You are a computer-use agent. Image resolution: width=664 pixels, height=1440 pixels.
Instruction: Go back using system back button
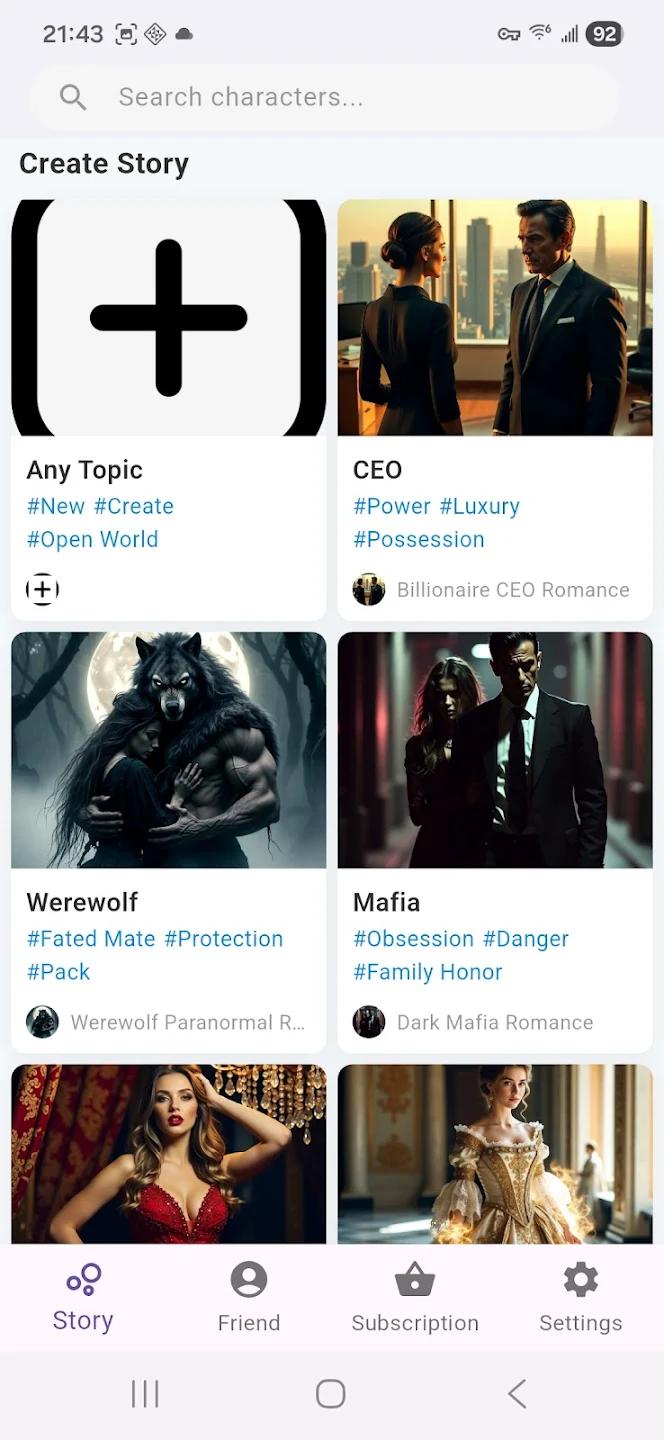click(517, 1394)
